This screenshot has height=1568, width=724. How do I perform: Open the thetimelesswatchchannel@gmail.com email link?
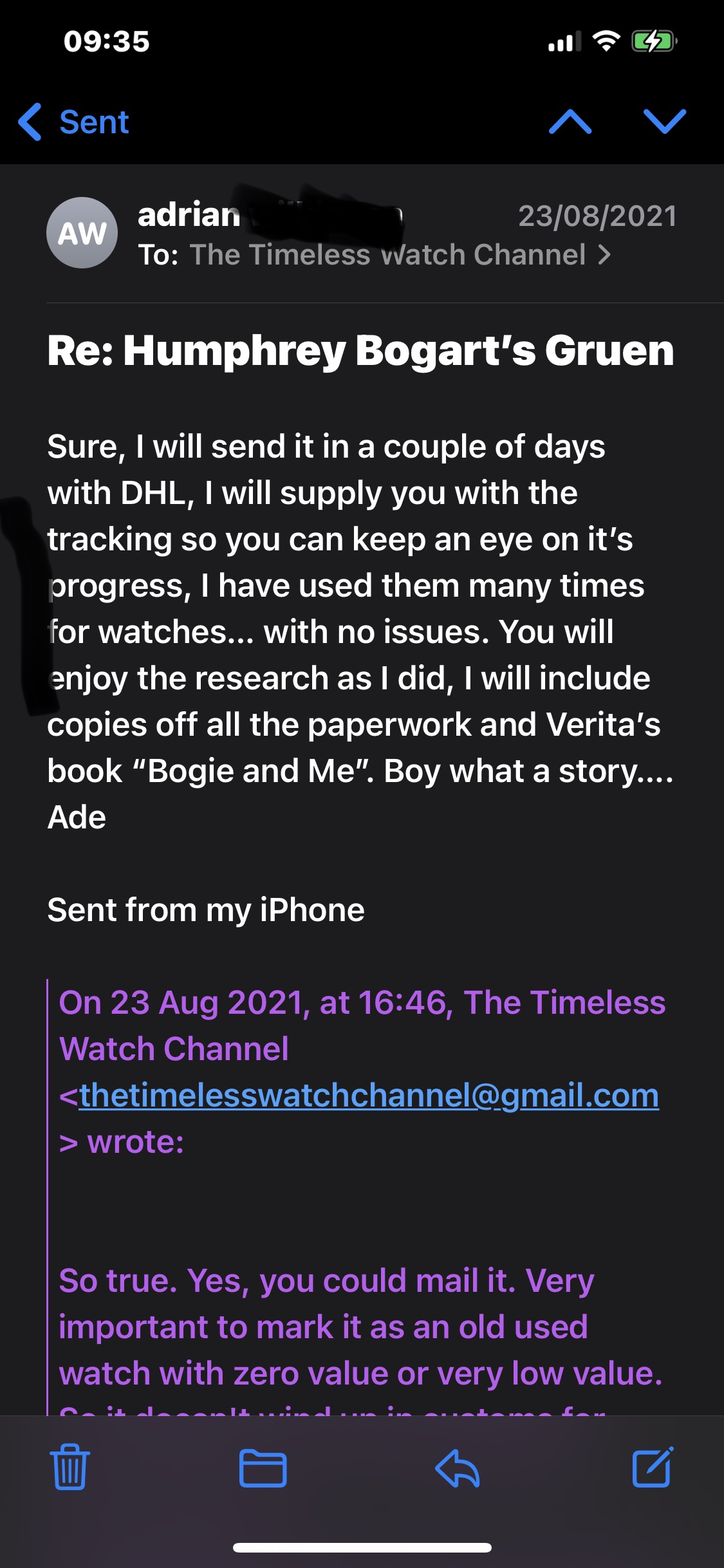pos(369,1095)
